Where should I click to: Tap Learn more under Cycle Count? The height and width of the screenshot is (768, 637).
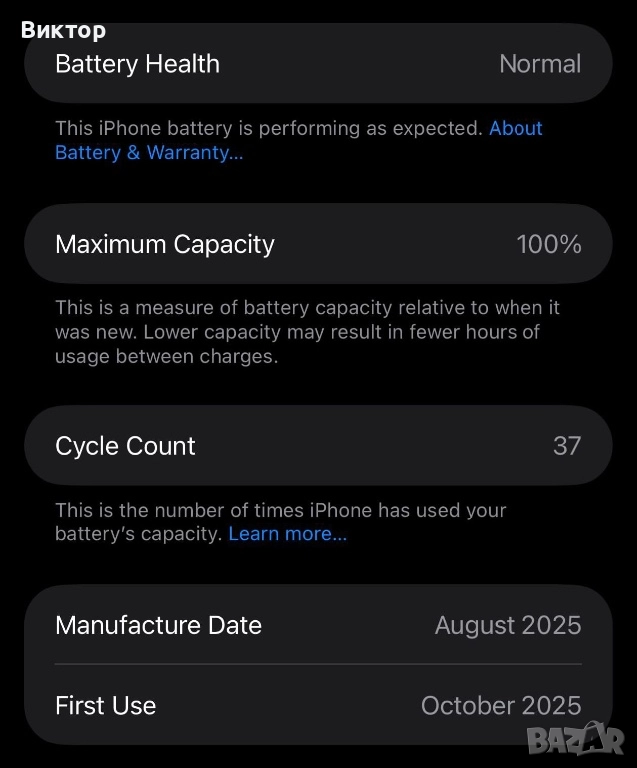click(x=287, y=534)
